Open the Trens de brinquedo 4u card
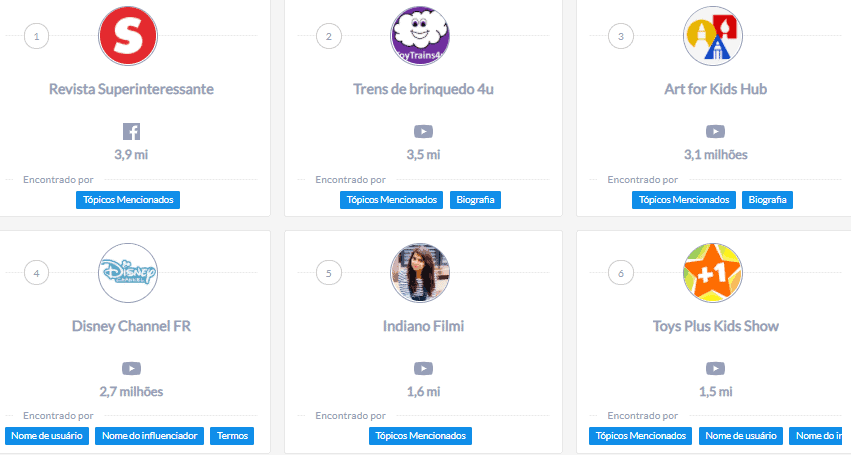Viewport: 851px width, 455px height. [423, 89]
